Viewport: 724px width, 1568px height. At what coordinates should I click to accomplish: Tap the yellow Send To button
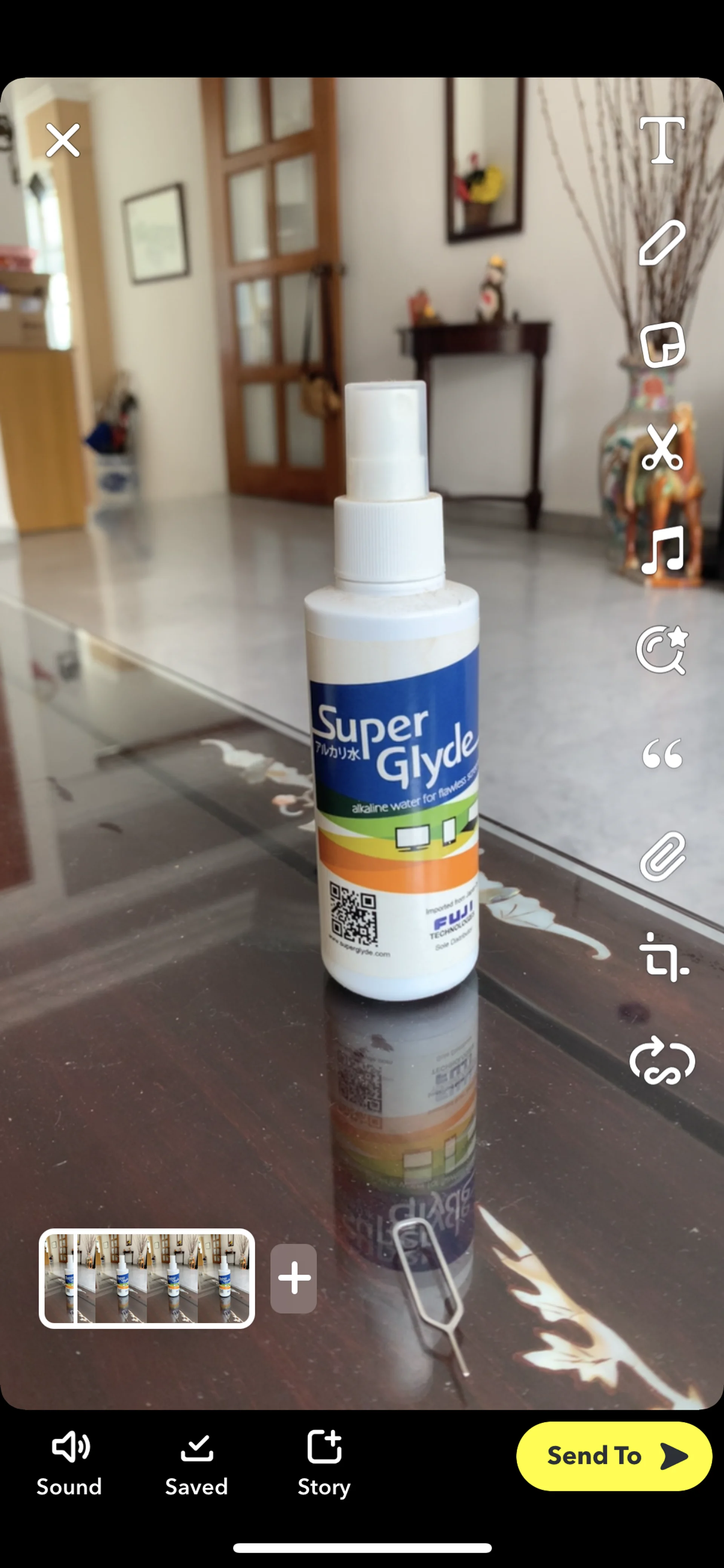tap(613, 1456)
